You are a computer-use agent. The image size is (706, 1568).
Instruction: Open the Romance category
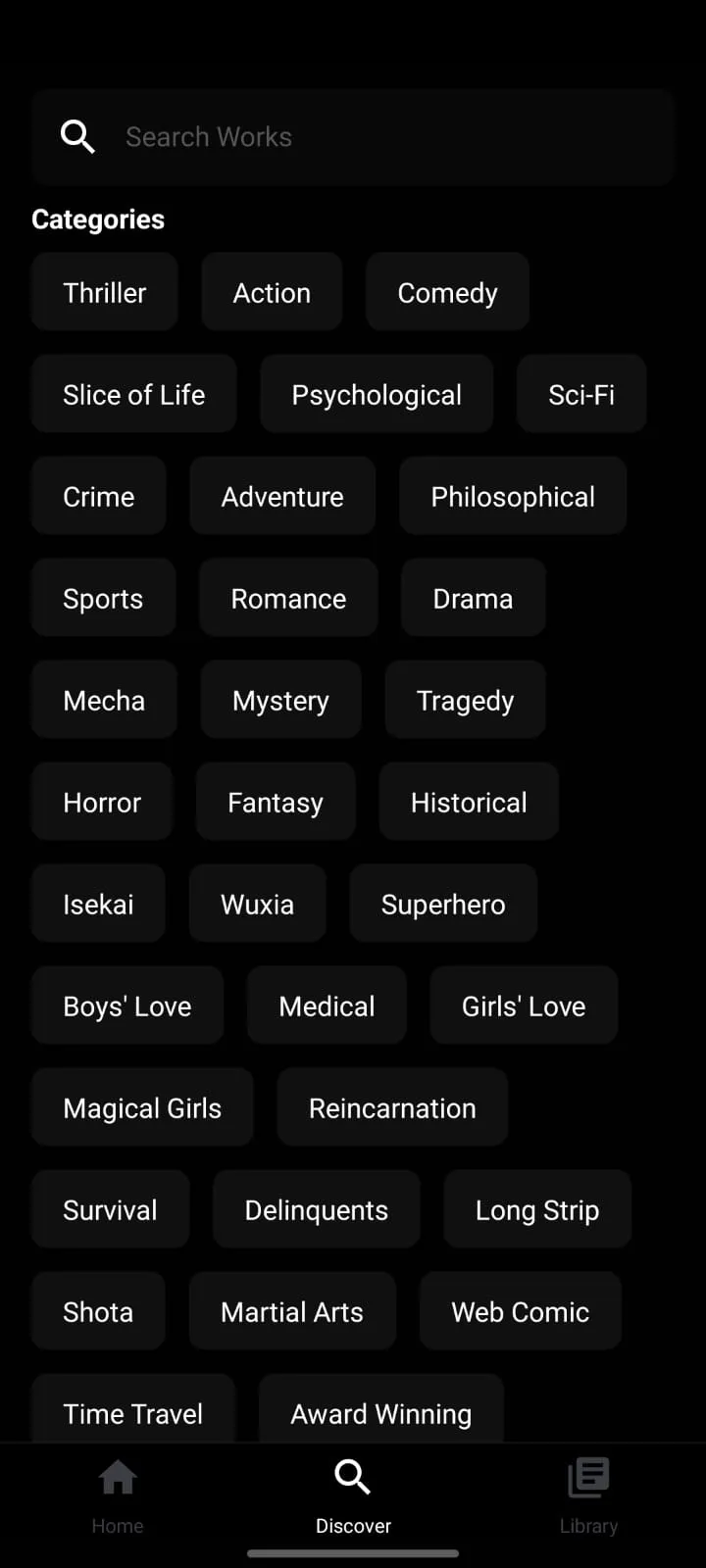(x=288, y=599)
